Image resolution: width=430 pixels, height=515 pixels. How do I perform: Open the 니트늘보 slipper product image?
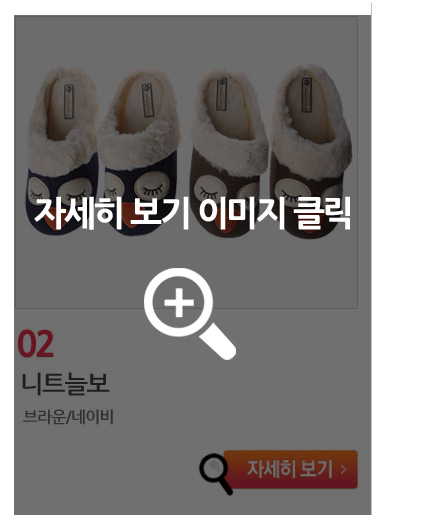(x=186, y=162)
